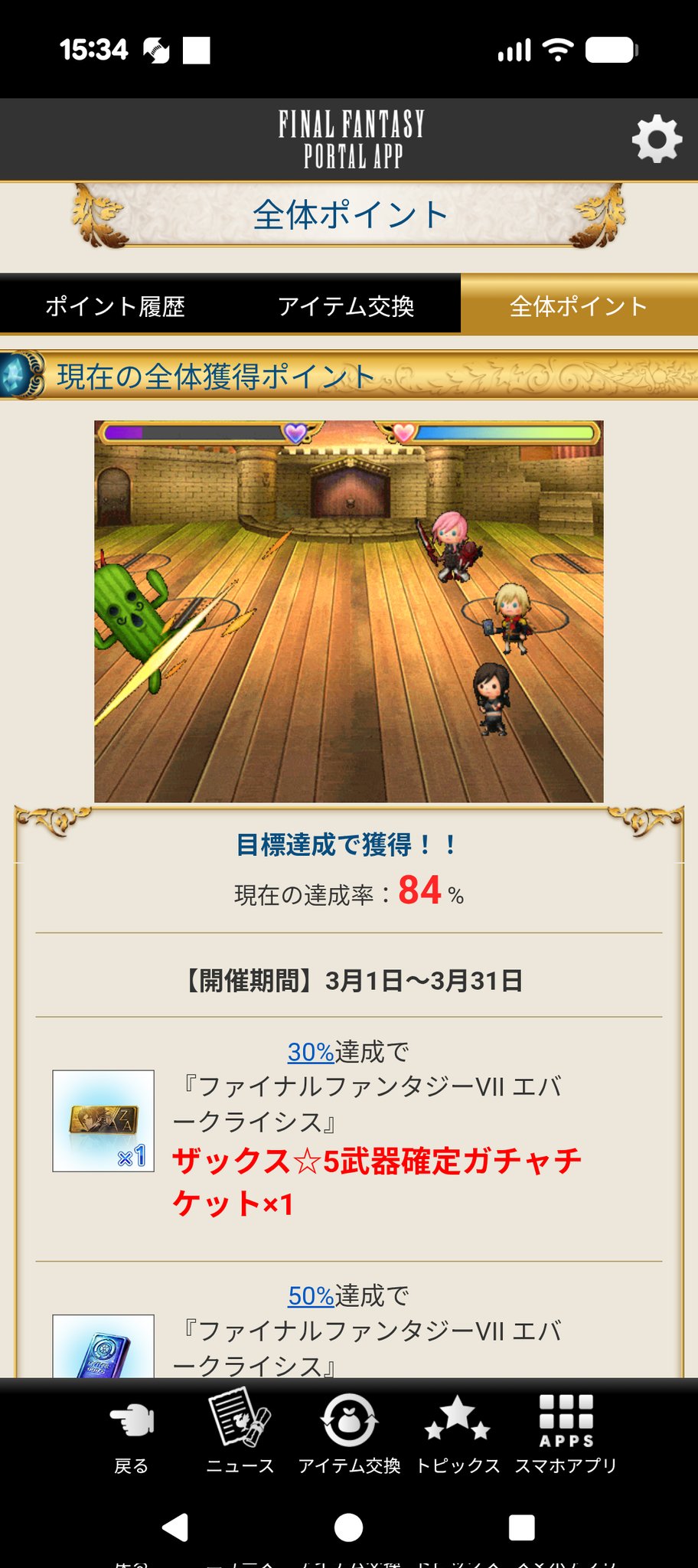Switch to the アイテム交換 top tab
Viewport: 698px width, 1568px height.
[346, 306]
